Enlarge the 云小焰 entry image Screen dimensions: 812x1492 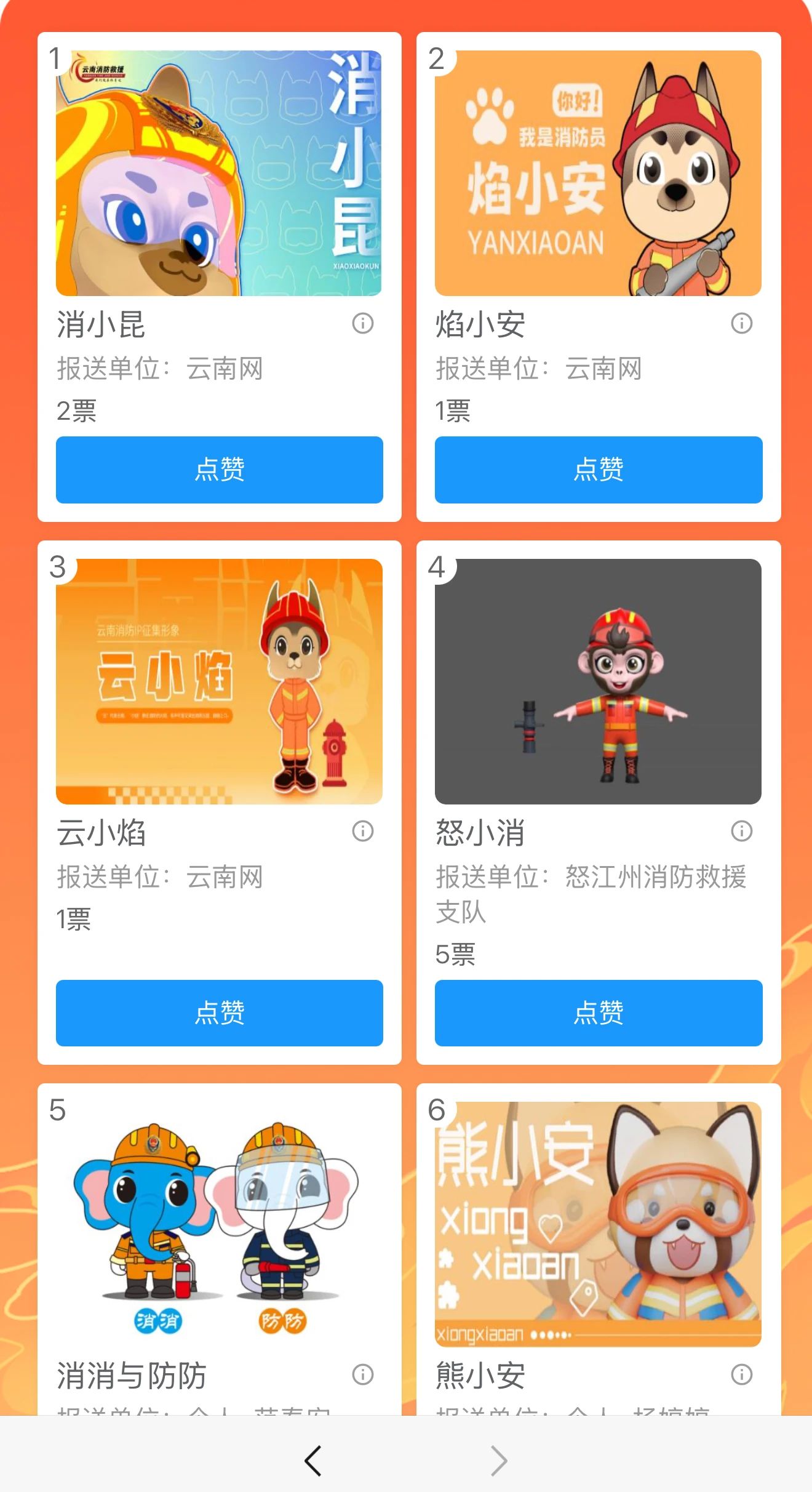(x=219, y=681)
